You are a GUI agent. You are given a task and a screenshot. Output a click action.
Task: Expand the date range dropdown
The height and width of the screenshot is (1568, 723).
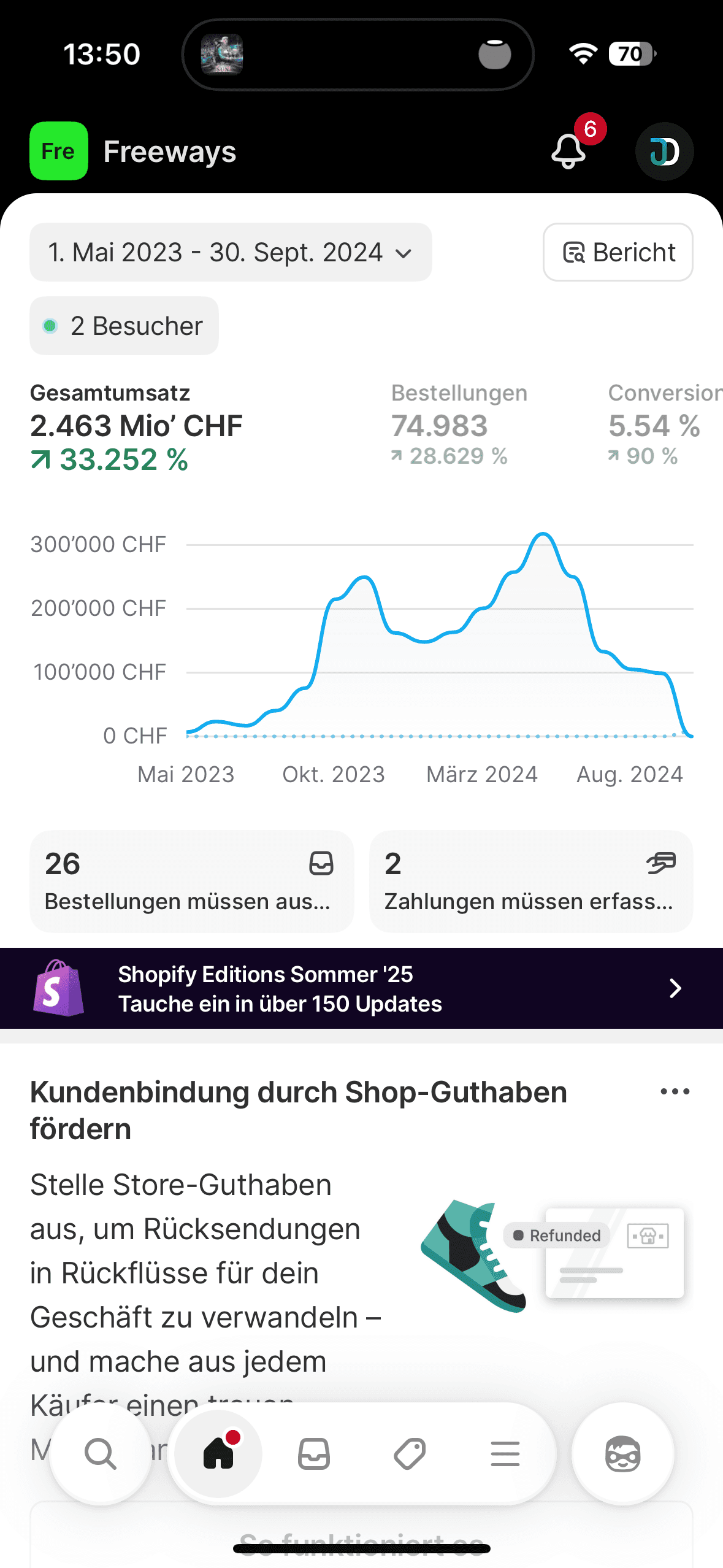(x=231, y=252)
